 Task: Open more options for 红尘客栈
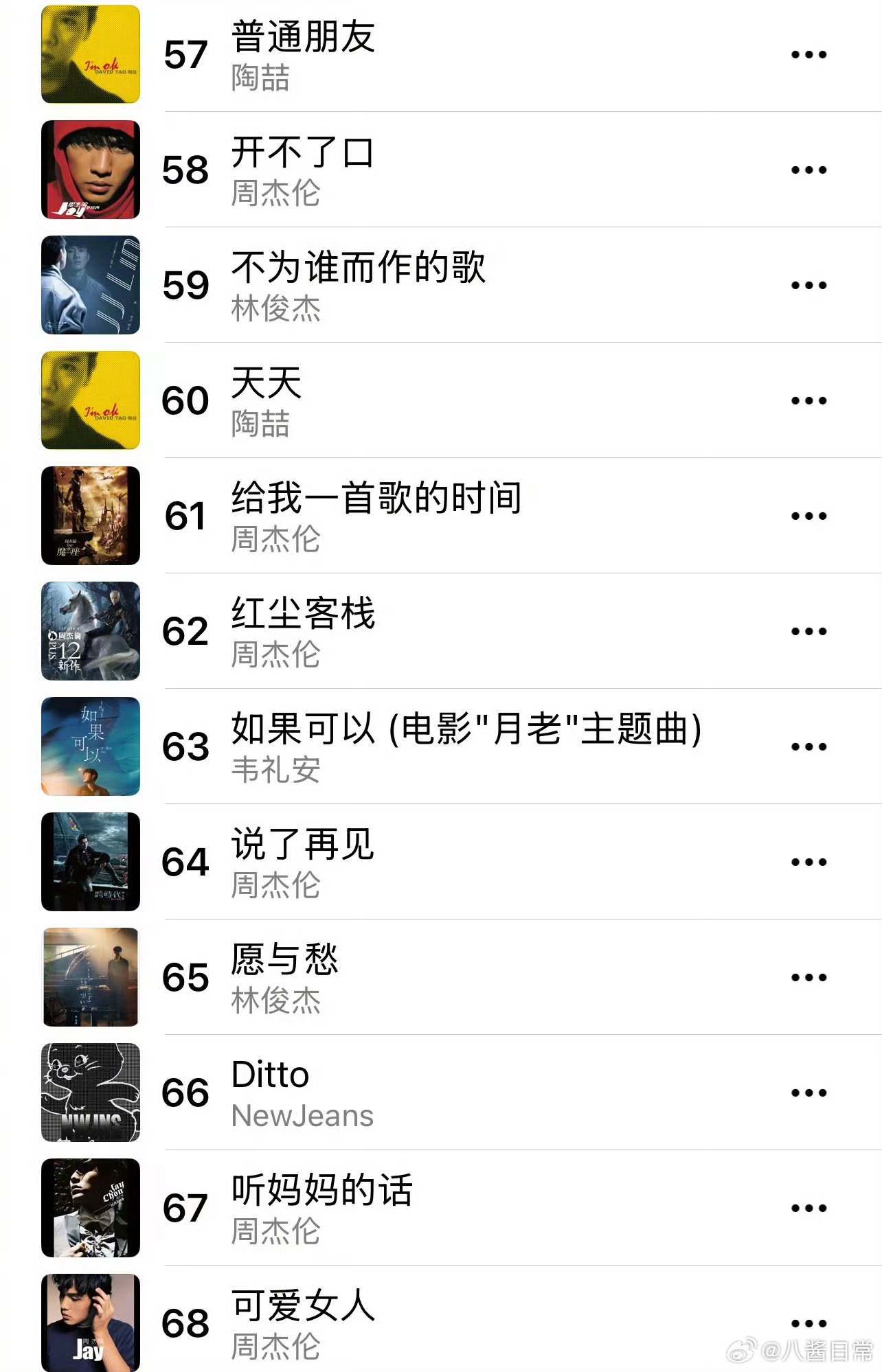click(808, 631)
